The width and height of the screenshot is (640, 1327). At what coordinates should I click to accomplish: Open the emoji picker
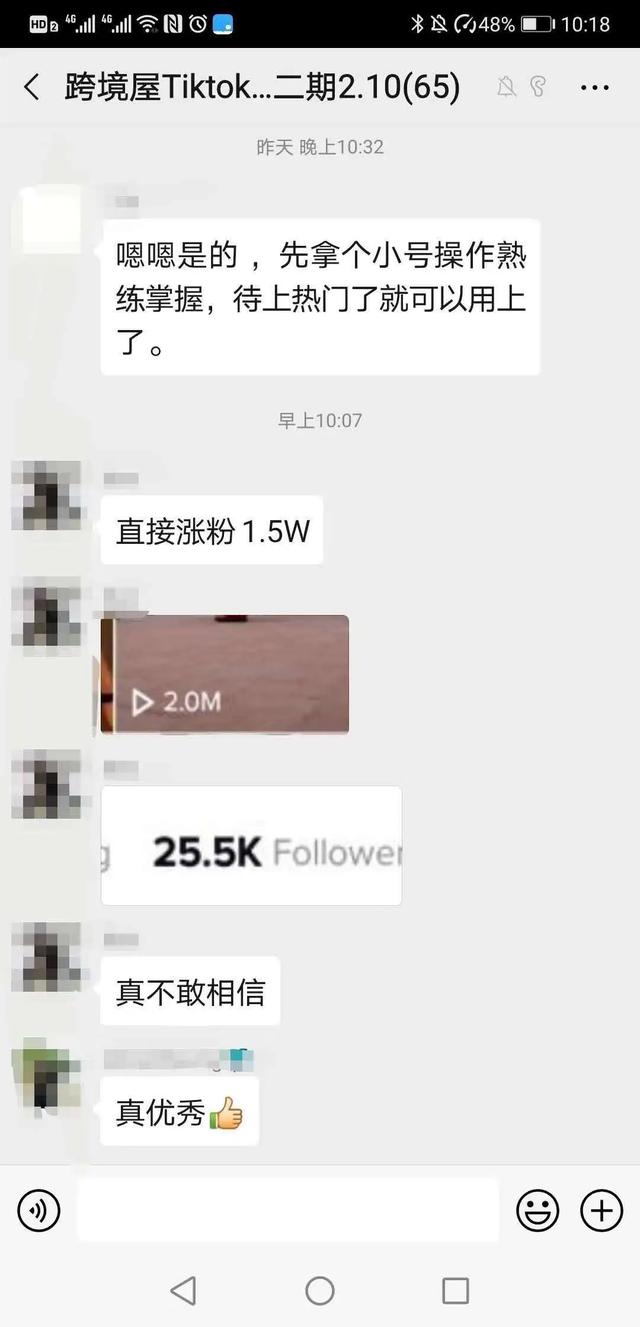click(x=537, y=1211)
